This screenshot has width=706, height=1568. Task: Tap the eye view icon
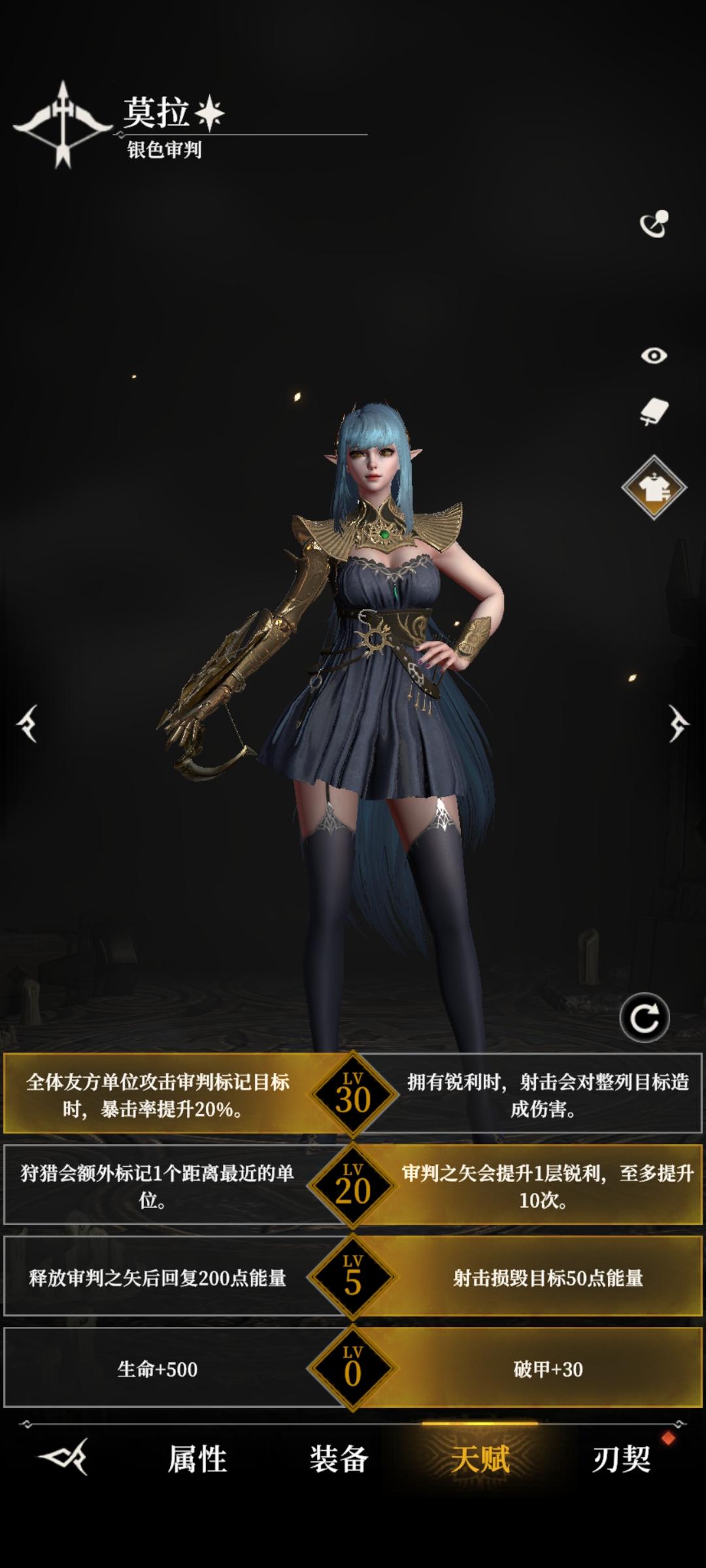654,355
